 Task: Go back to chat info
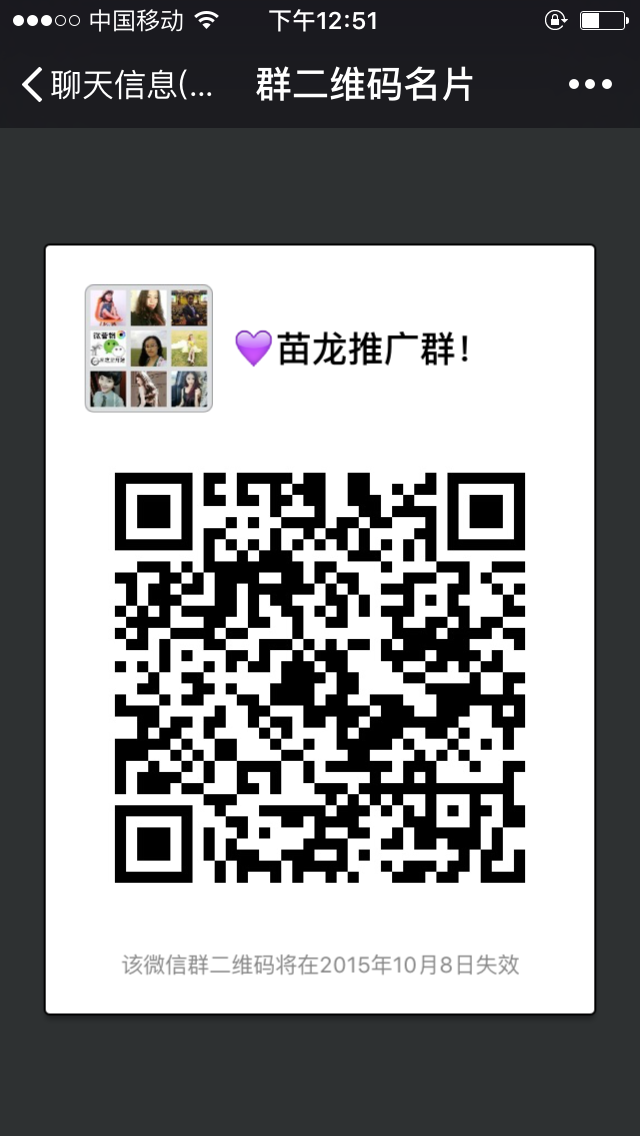click(x=115, y=85)
